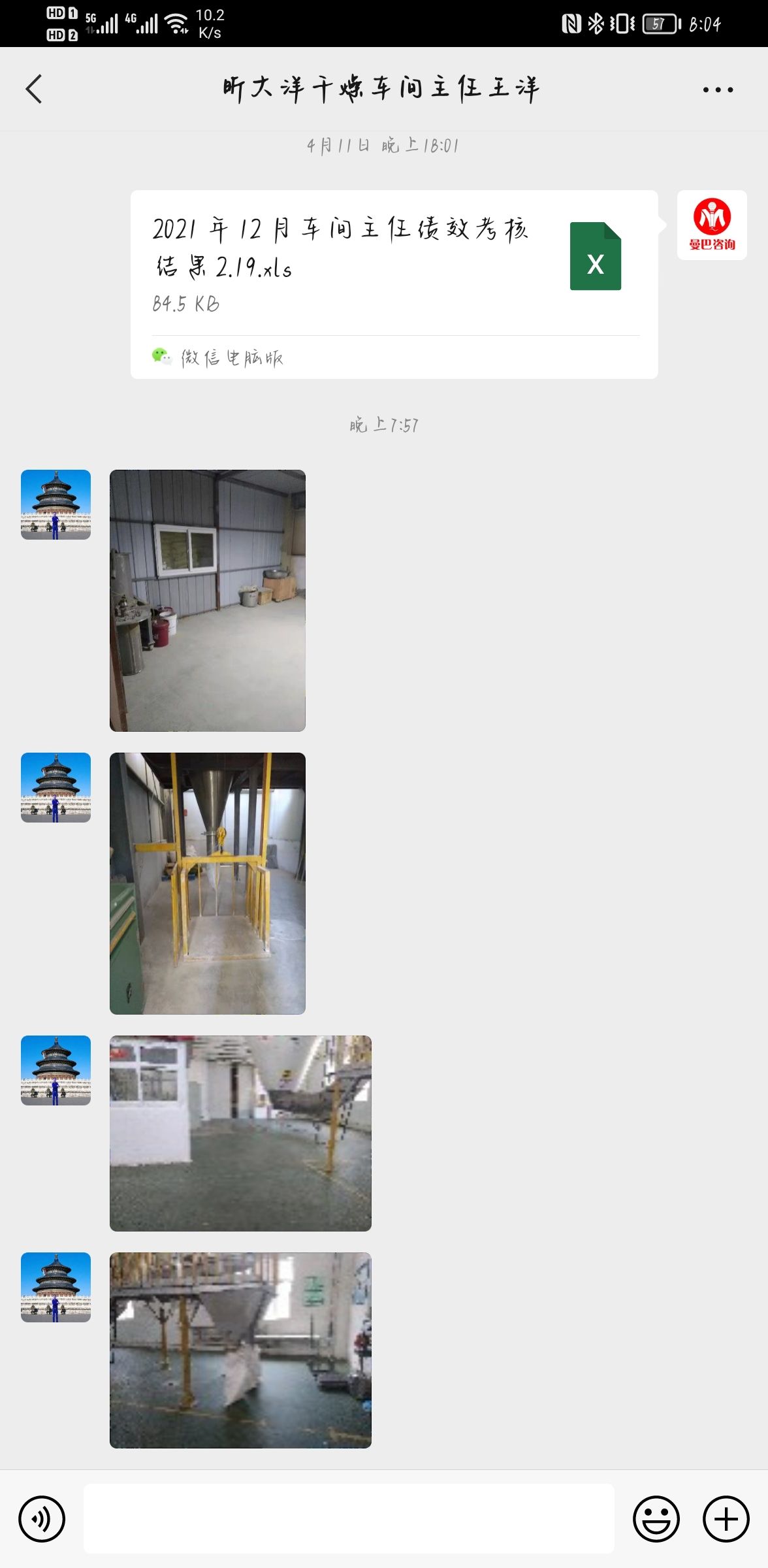Open the plus attachments menu
Image resolution: width=768 pixels, height=1568 pixels.
(x=726, y=1519)
